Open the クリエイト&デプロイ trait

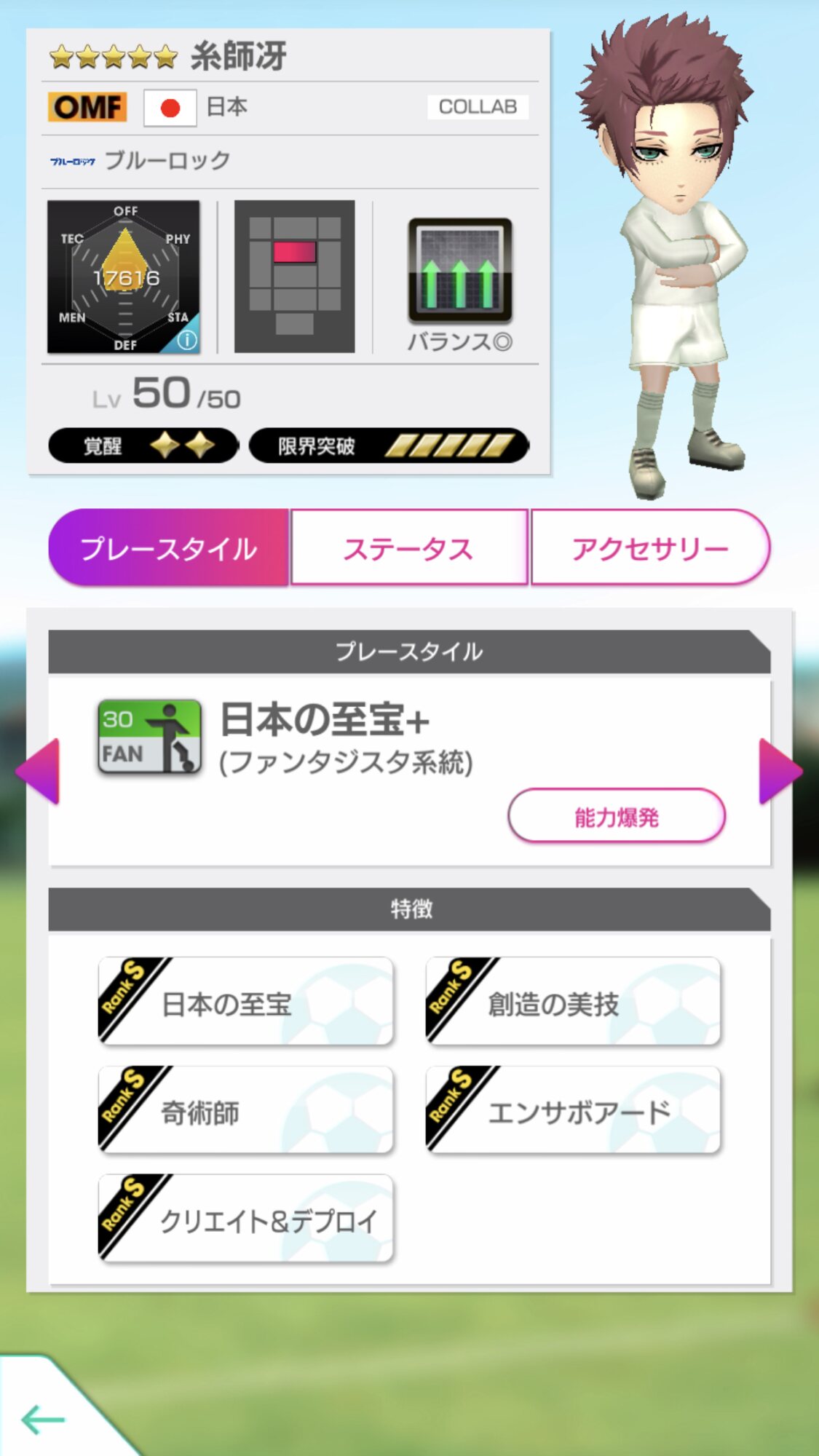tap(246, 1219)
